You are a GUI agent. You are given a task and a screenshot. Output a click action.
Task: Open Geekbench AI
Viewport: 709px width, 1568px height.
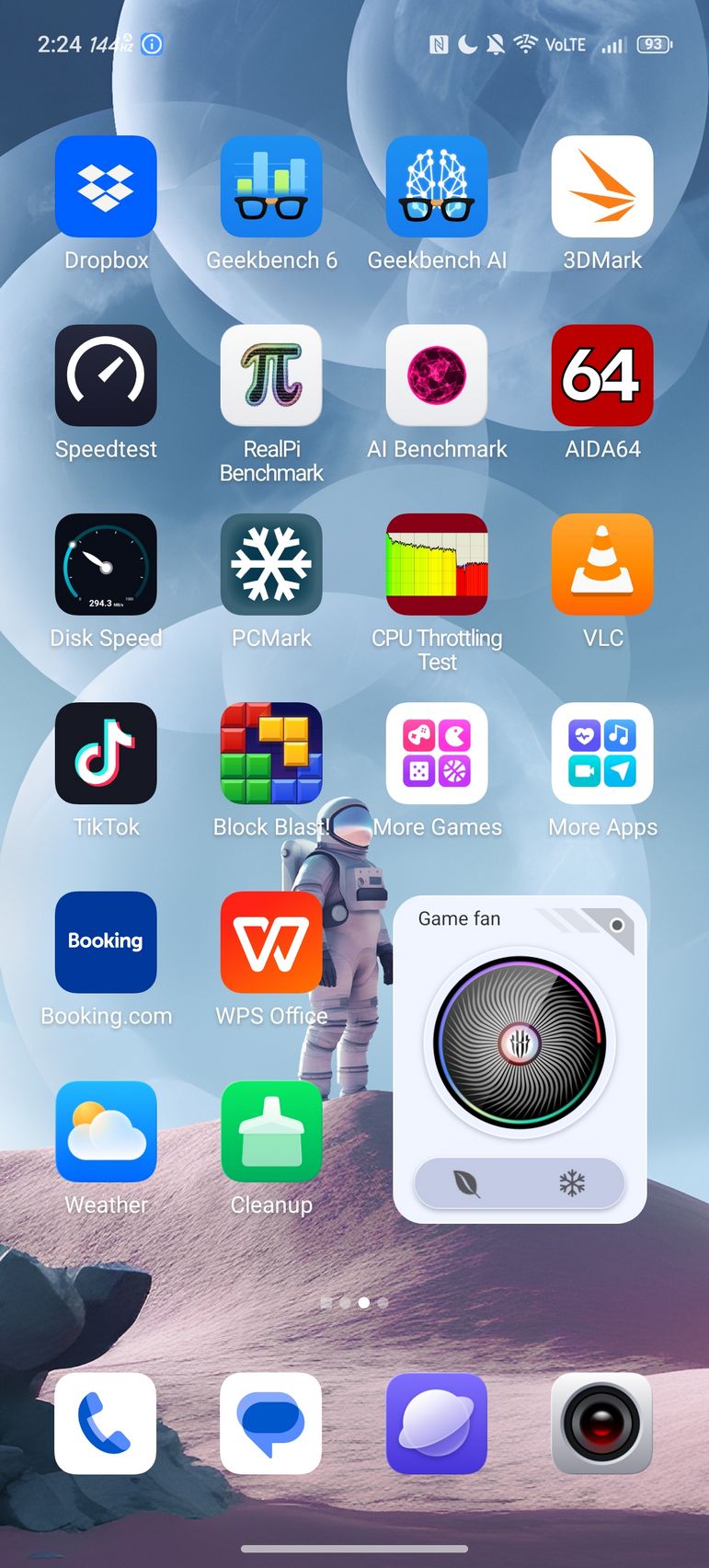tap(437, 187)
